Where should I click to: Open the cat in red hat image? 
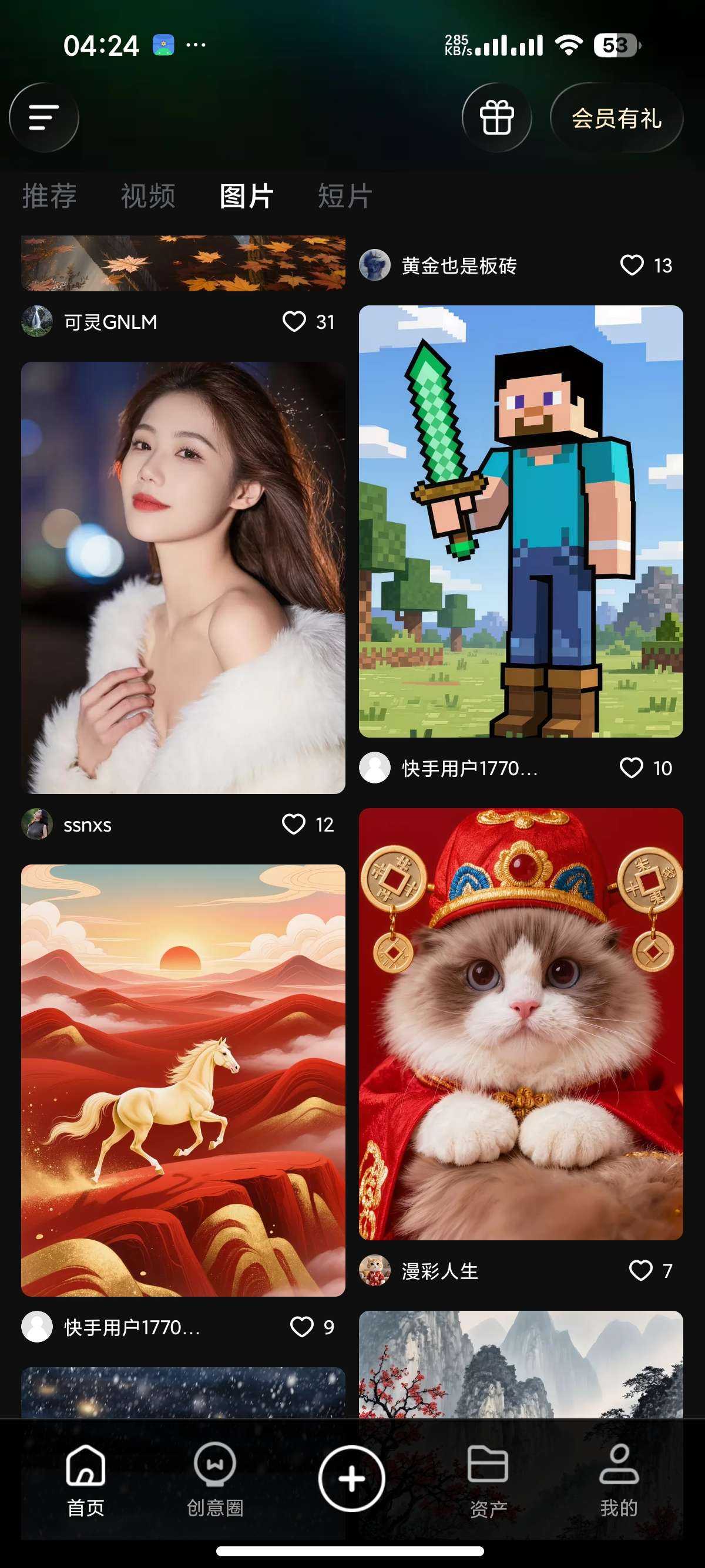pos(521,1024)
